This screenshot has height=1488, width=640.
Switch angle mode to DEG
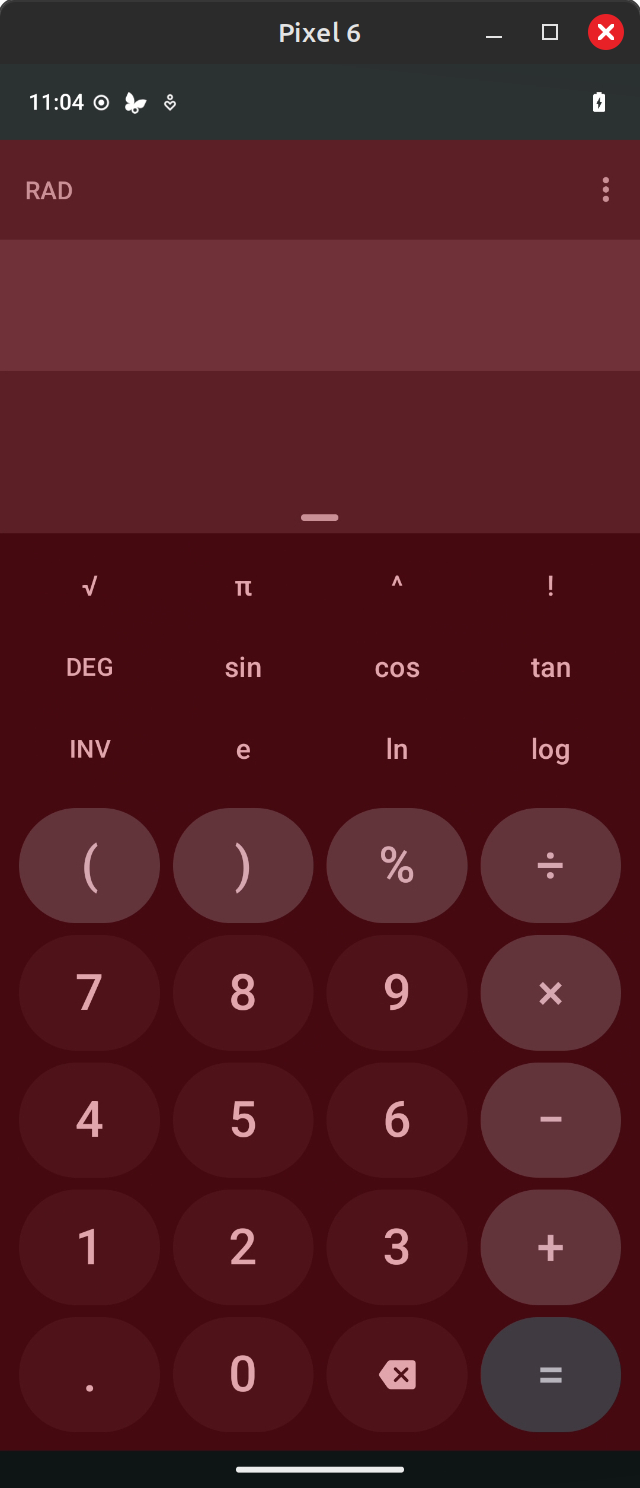(90, 668)
